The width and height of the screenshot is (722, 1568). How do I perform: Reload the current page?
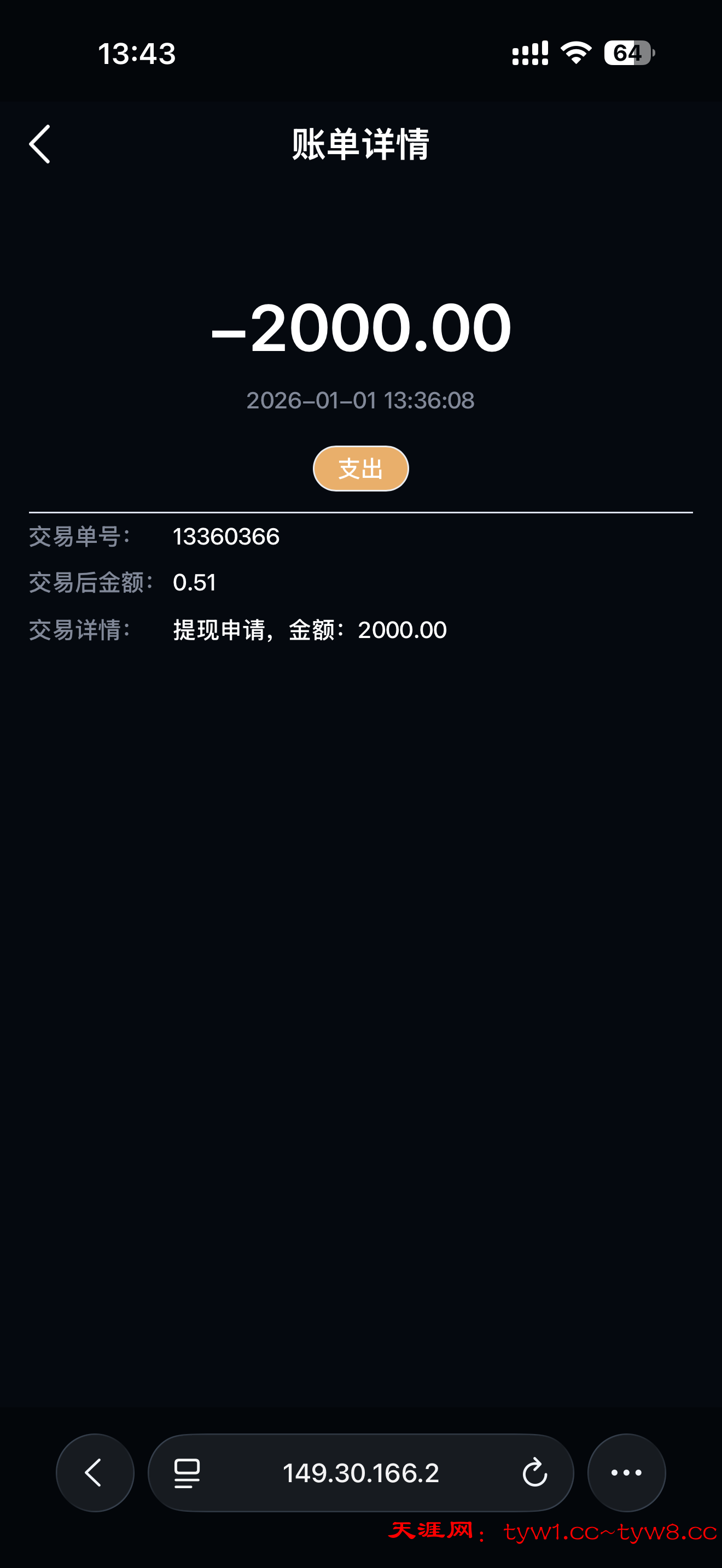(534, 1473)
